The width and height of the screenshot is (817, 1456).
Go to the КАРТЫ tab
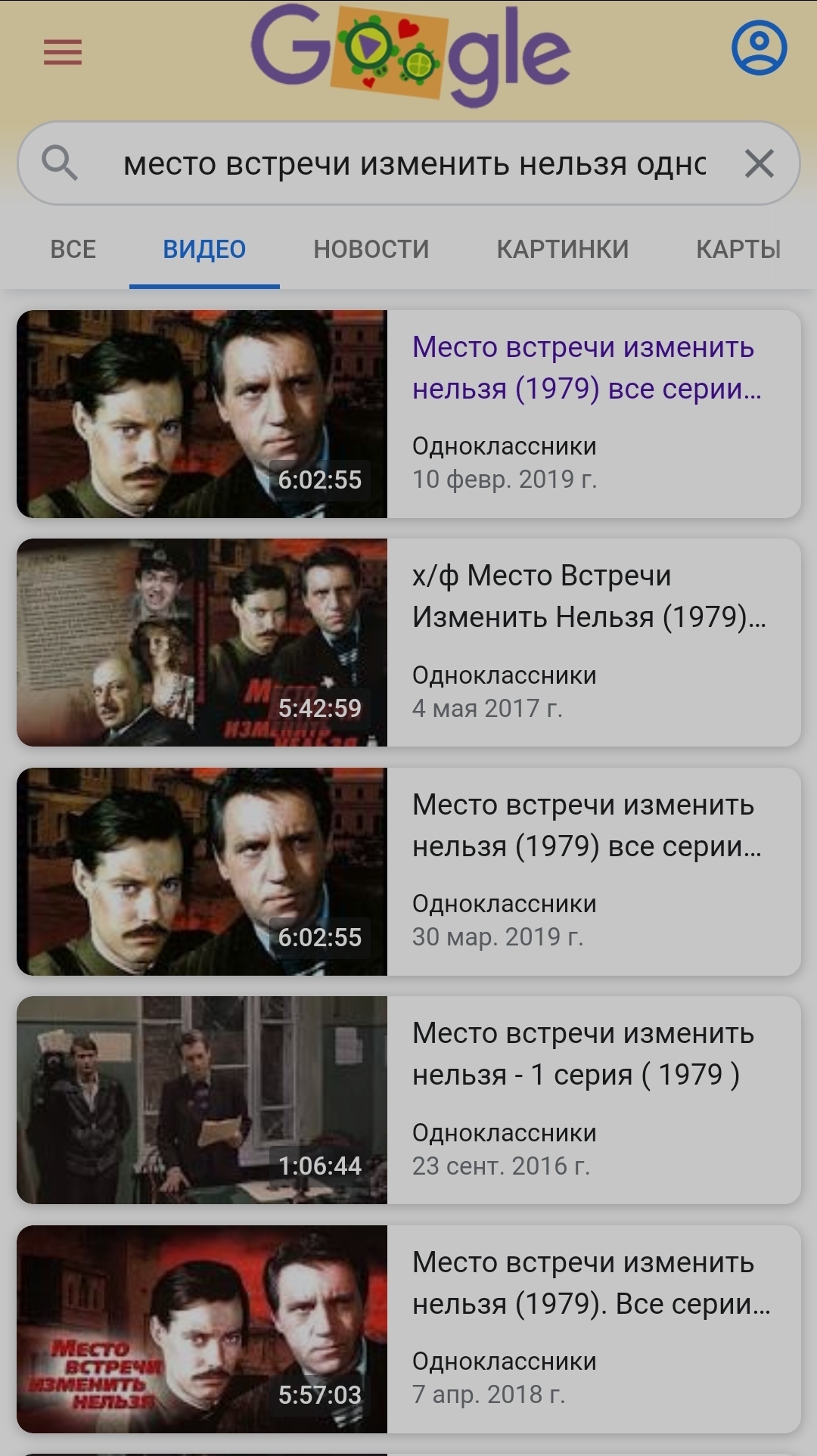[738, 249]
